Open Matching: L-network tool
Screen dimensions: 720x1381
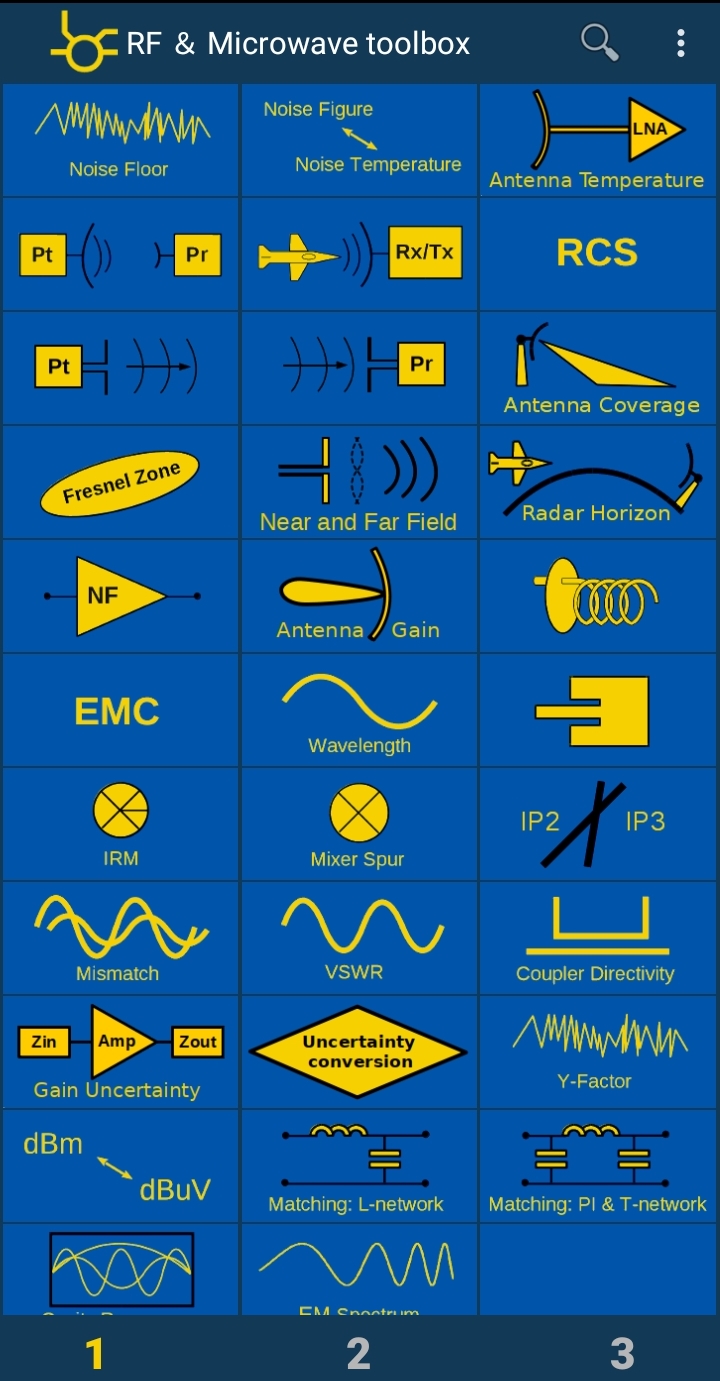pyautogui.click(x=360, y=1166)
